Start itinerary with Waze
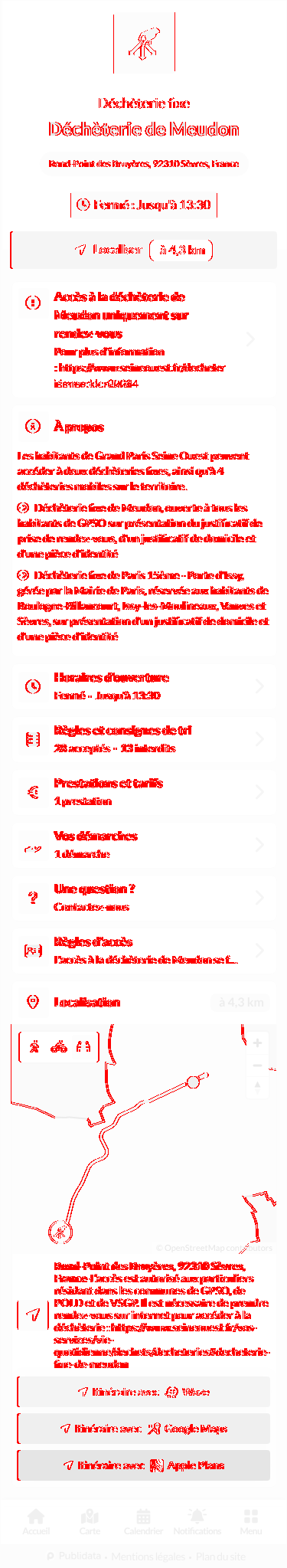The image size is (287, 1568). click(143, 1392)
